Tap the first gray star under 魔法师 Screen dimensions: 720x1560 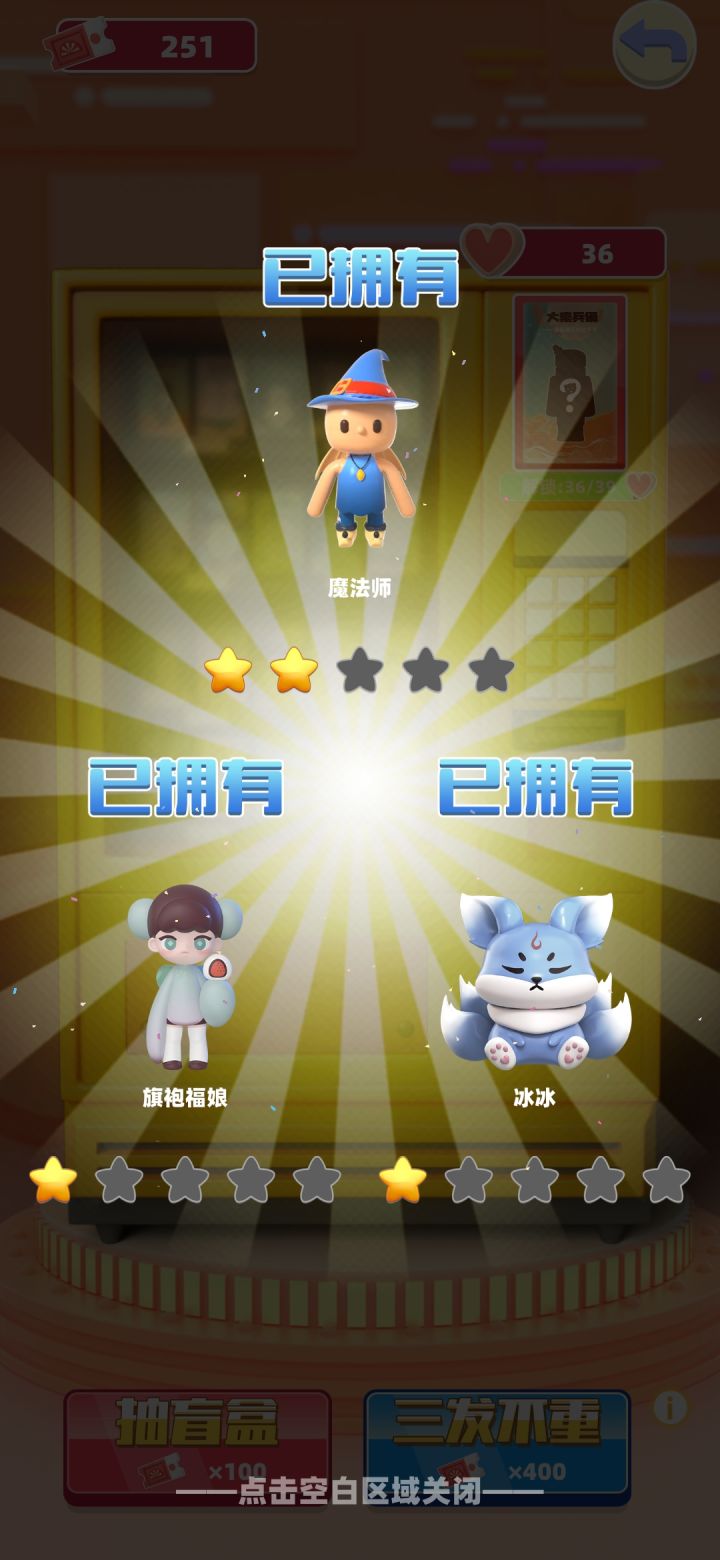[360, 672]
